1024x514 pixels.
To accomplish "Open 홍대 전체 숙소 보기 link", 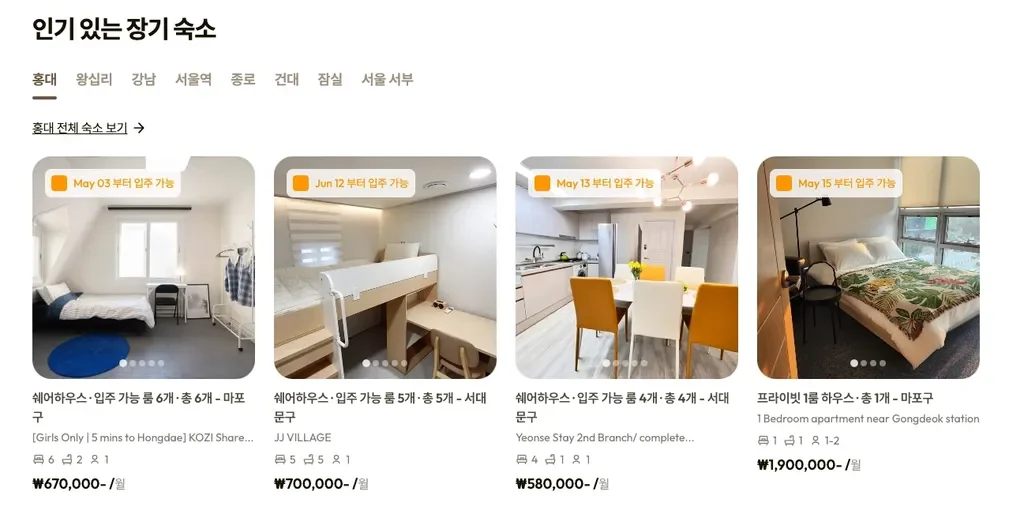I will pyautogui.click(x=88, y=128).
